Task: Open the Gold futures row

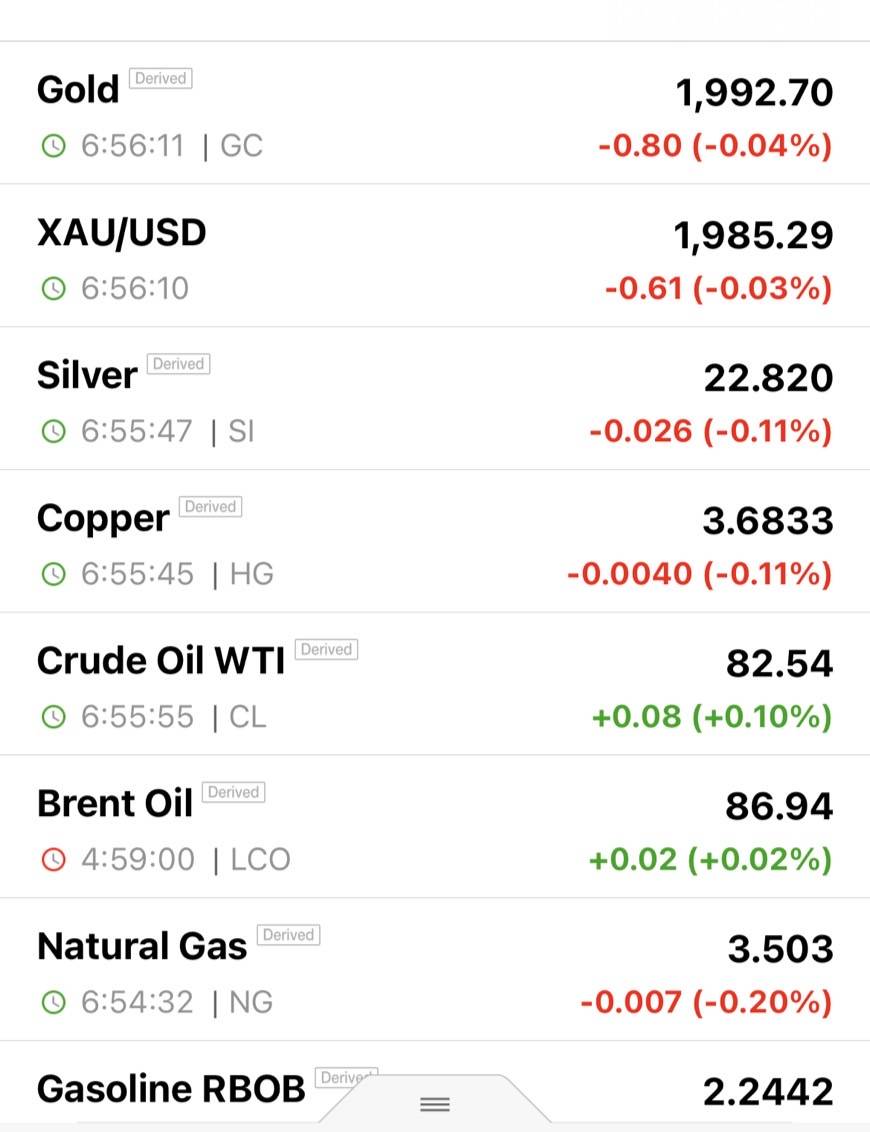Action: coord(434,113)
